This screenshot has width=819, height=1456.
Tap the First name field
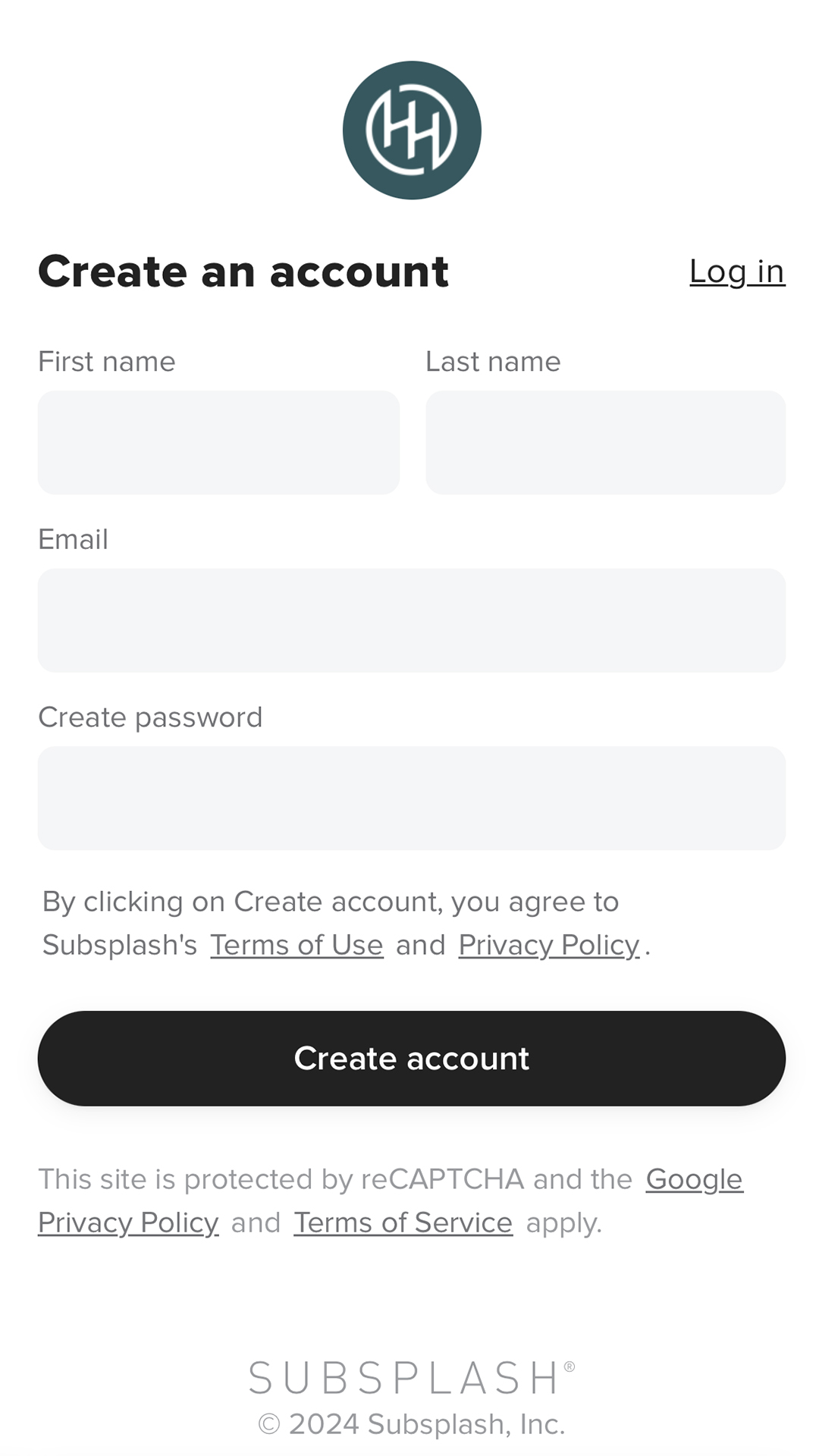click(x=218, y=443)
